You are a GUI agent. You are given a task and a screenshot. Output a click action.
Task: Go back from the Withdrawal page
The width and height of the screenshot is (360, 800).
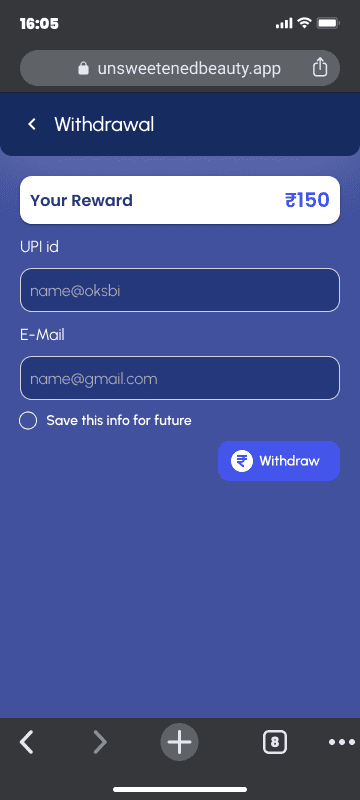[32, 124]
